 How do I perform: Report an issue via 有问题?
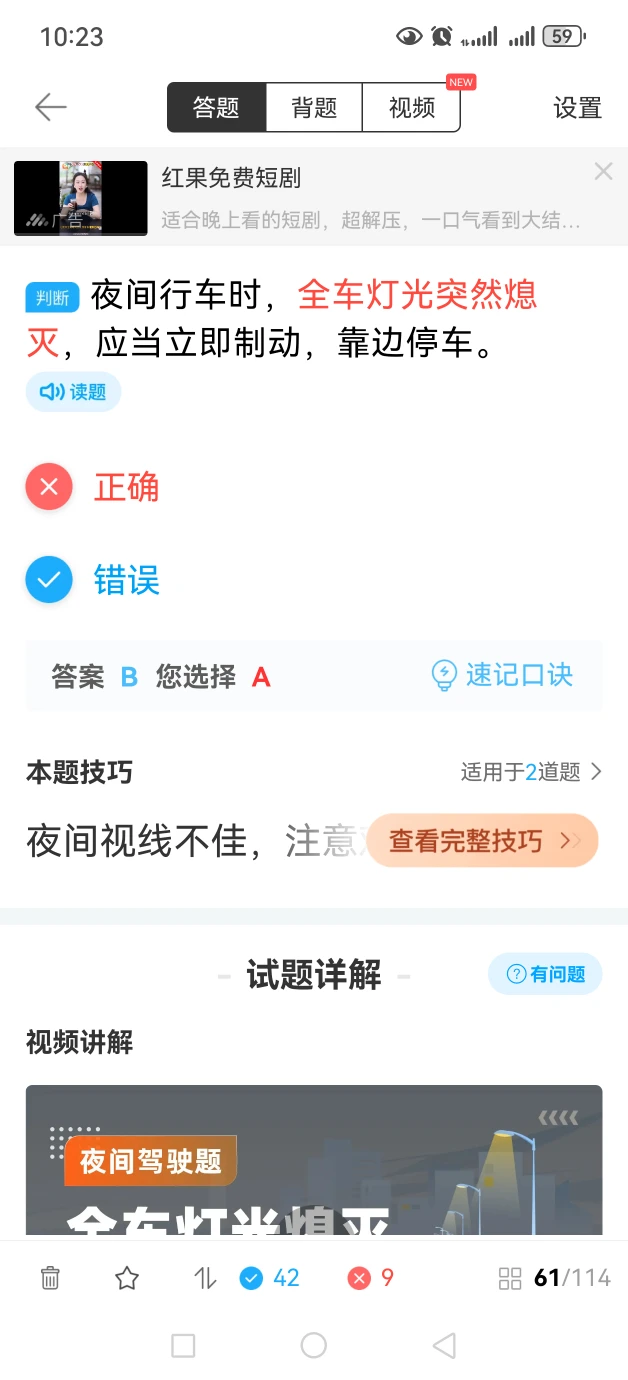click(545, 974)
